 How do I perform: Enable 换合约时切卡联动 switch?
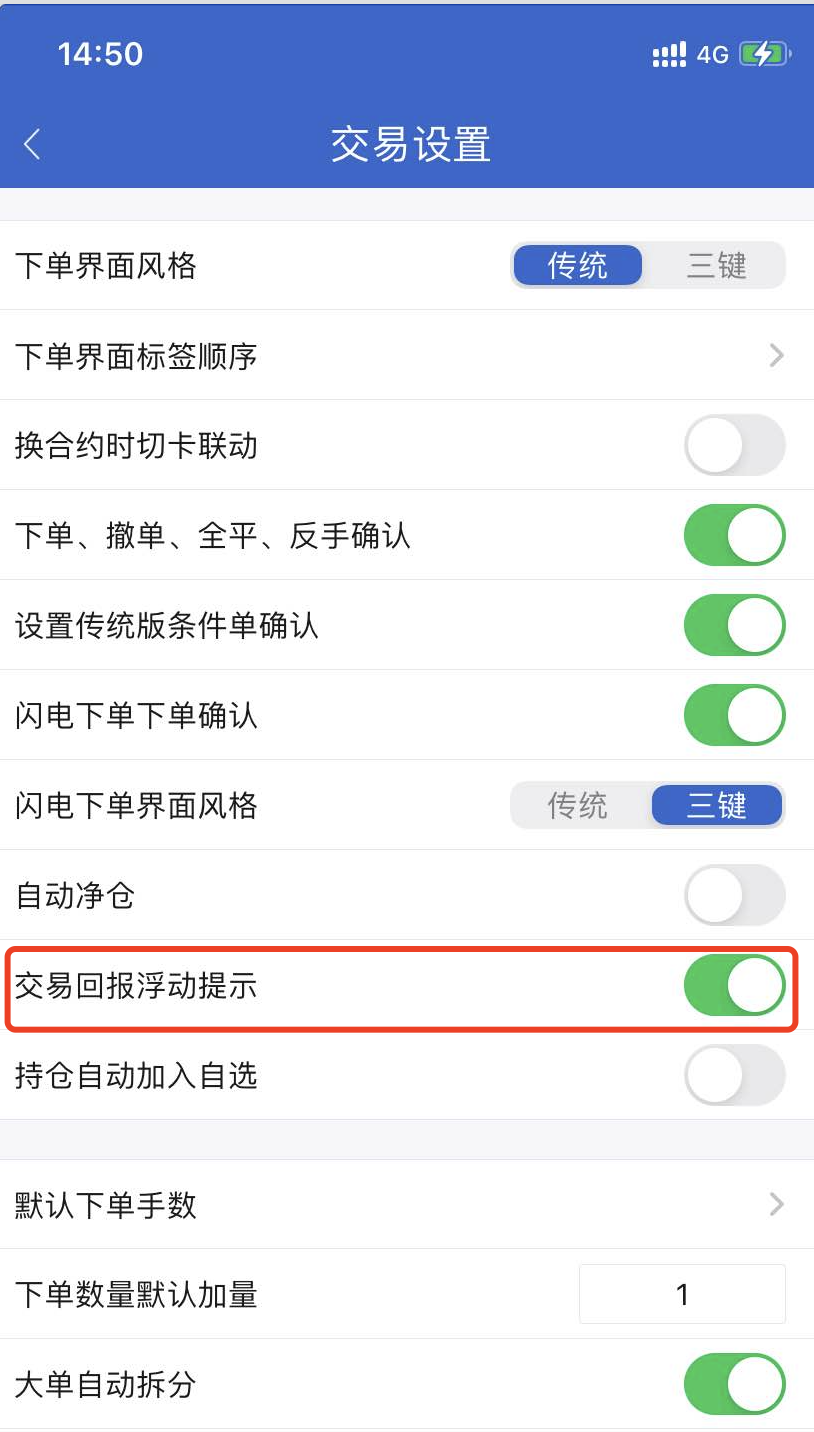pos(734,445)
